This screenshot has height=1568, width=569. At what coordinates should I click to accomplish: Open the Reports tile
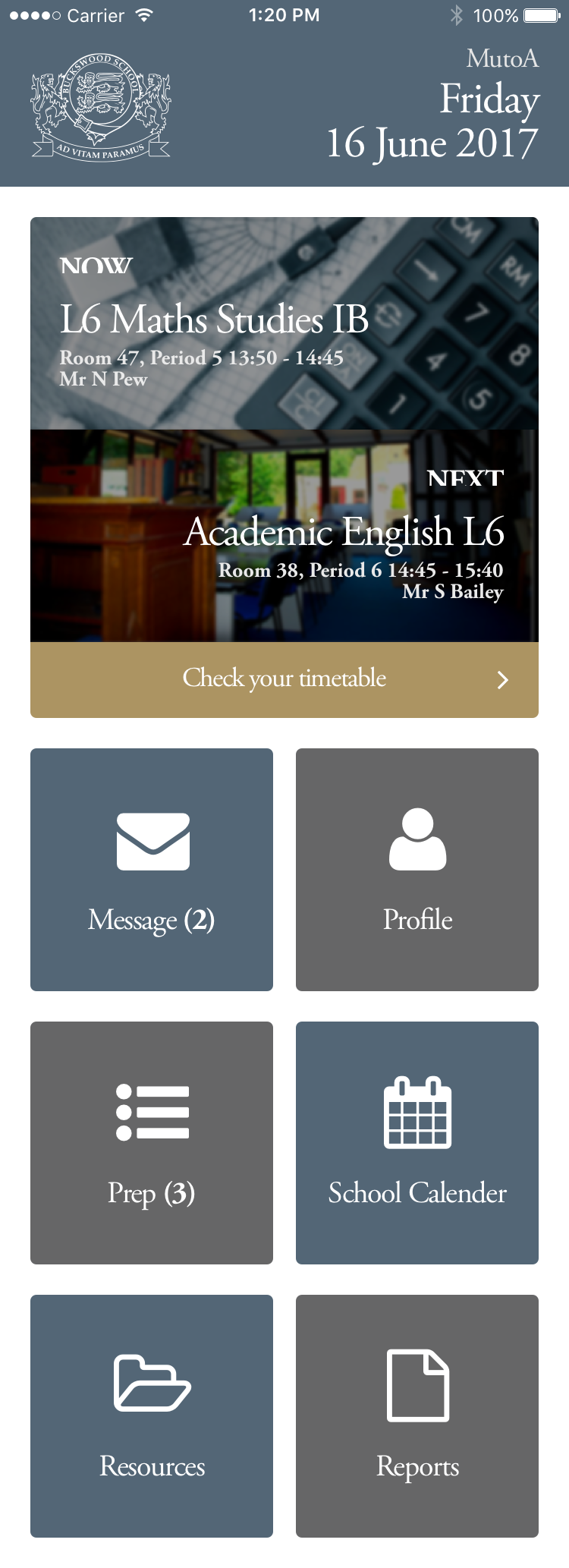pyautogui.click(x=417, y=1416)
